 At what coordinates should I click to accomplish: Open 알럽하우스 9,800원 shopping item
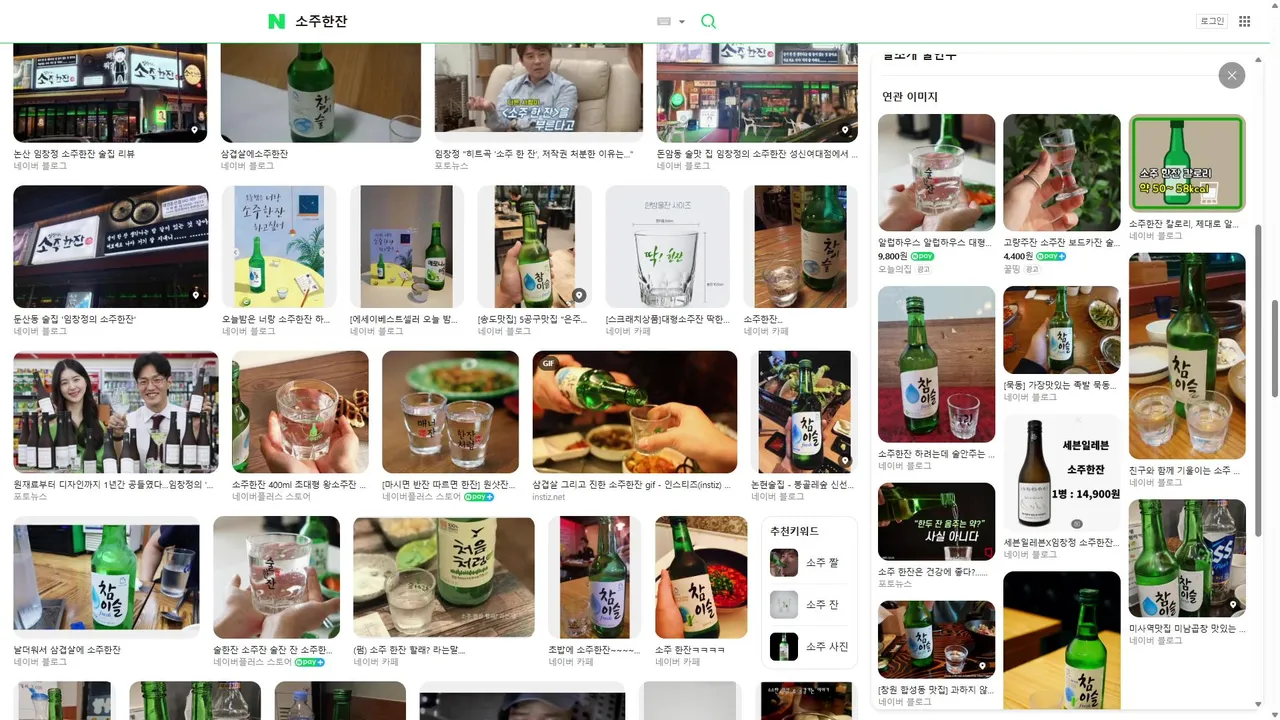(x=936, y=172)
